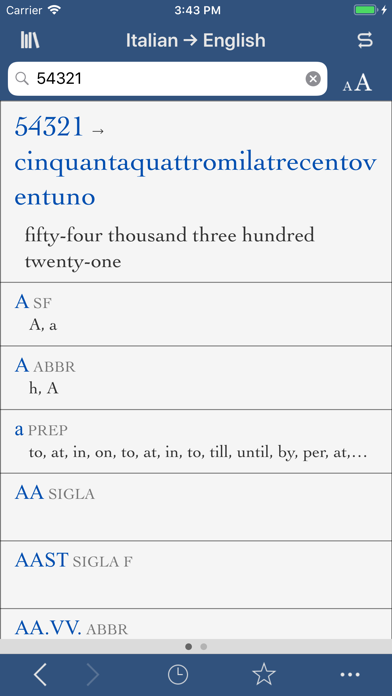Open the entry A ABBR

click(x=196, y=378)
